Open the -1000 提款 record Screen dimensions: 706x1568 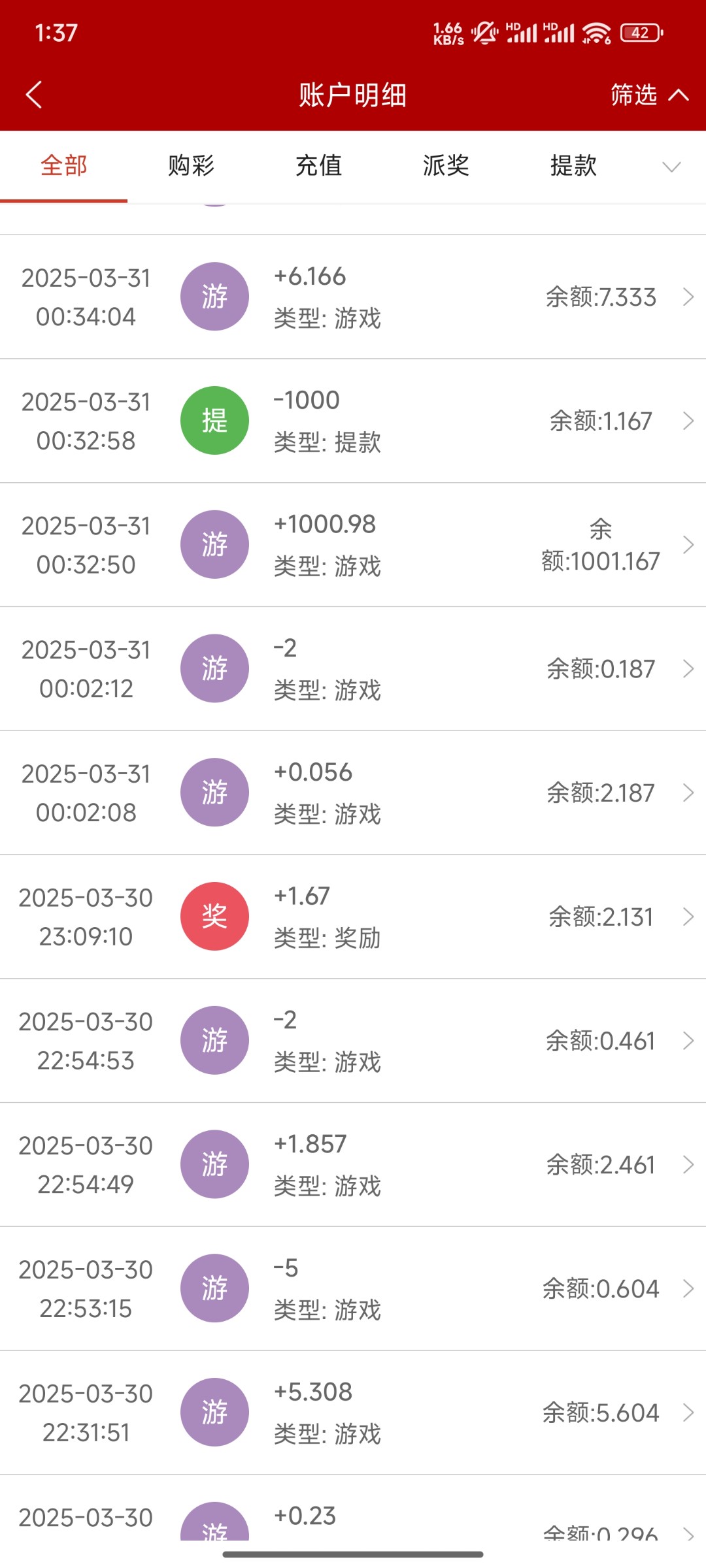tap(353, 421)
